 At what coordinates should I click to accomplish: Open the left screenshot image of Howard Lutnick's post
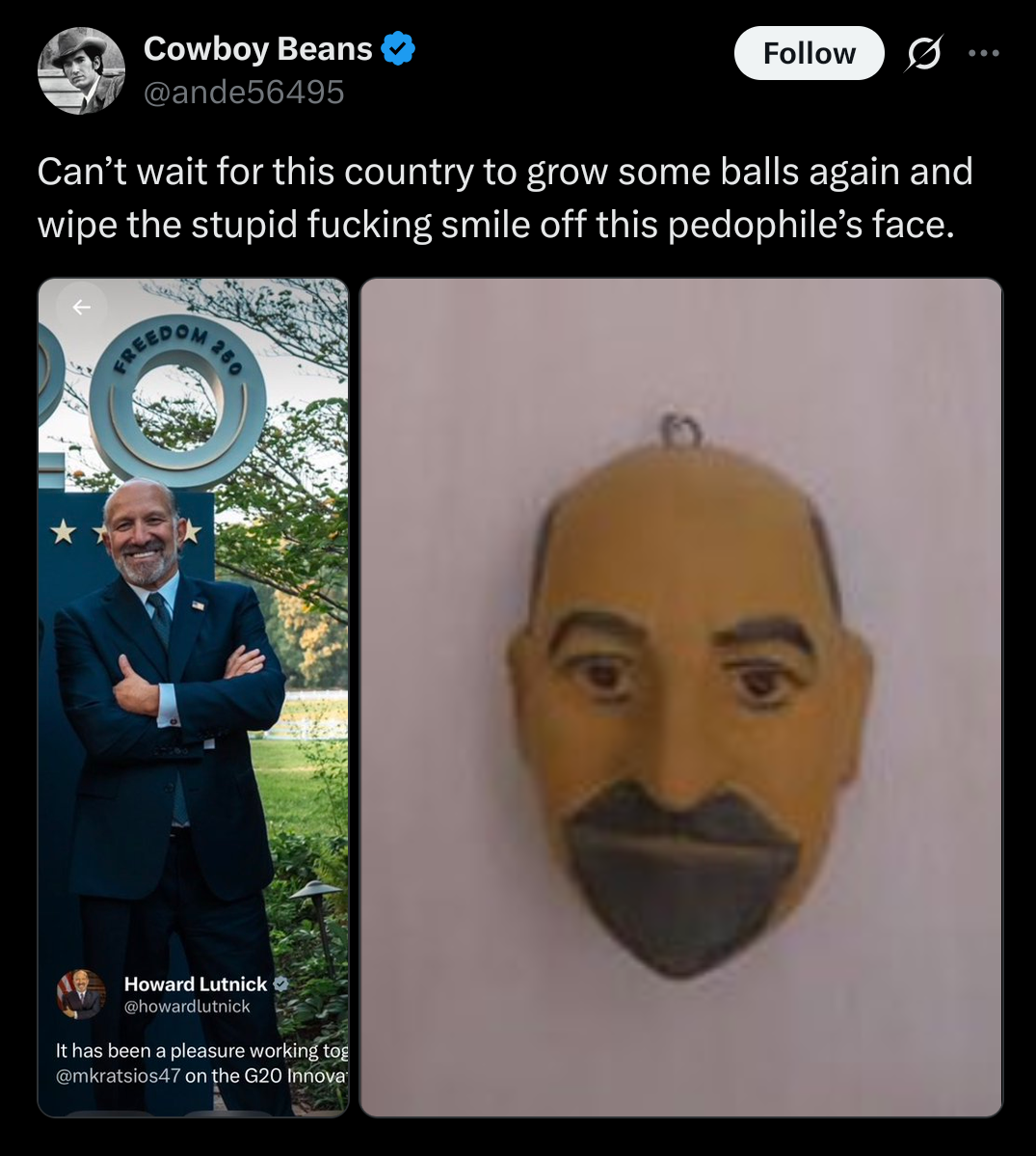point(193,697)
